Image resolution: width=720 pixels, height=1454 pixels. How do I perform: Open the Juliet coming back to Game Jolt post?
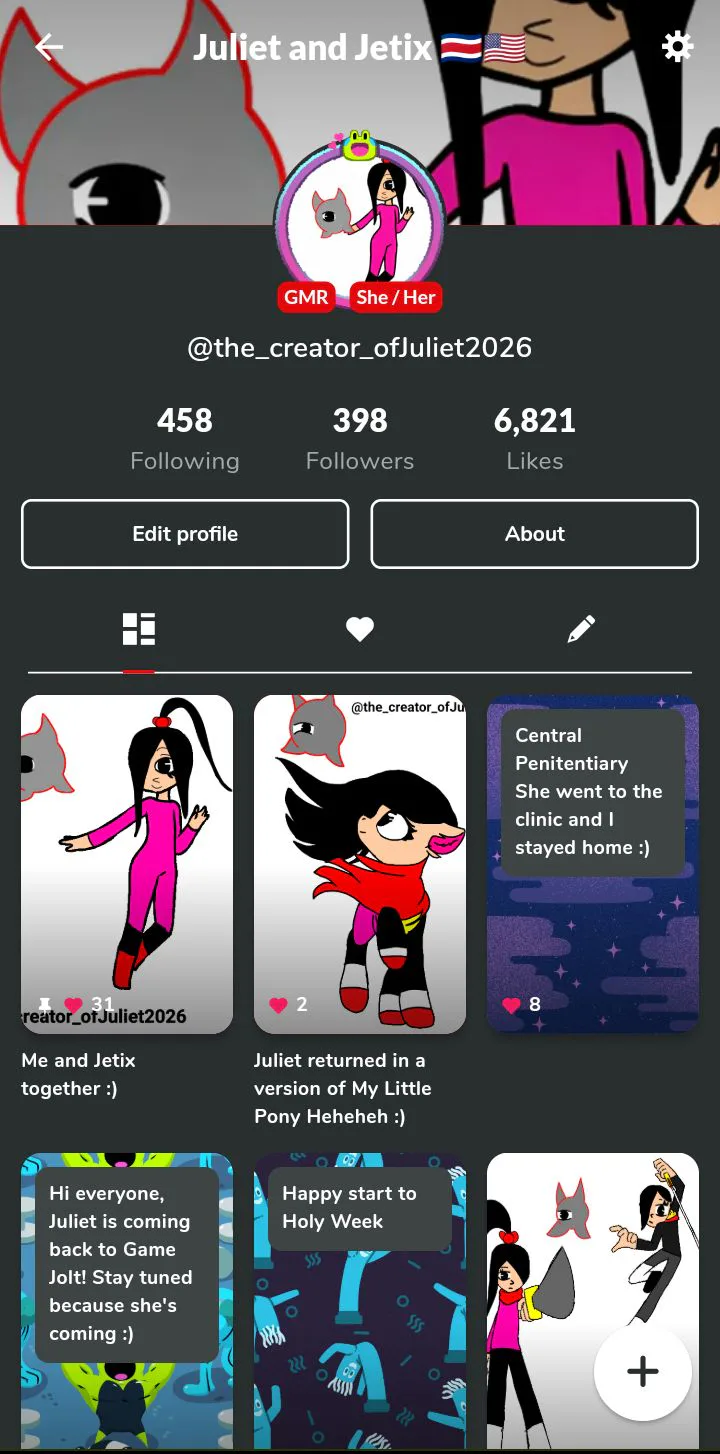pyautogui.click(x=127, y=1300)
